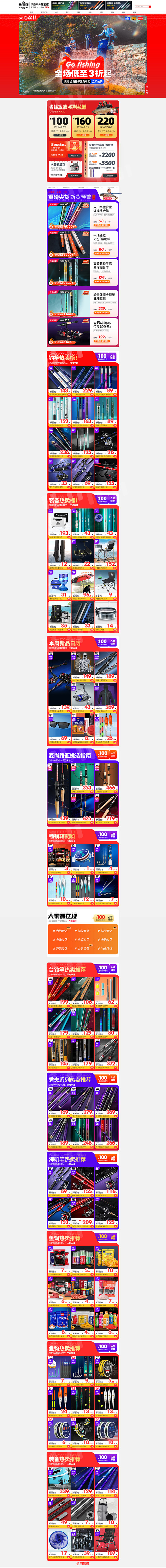This screenshot has width=166, height=1568.
Task: Open the 钓鱼服饰 category
Action: pyautogui.click(x=106, y=948)
